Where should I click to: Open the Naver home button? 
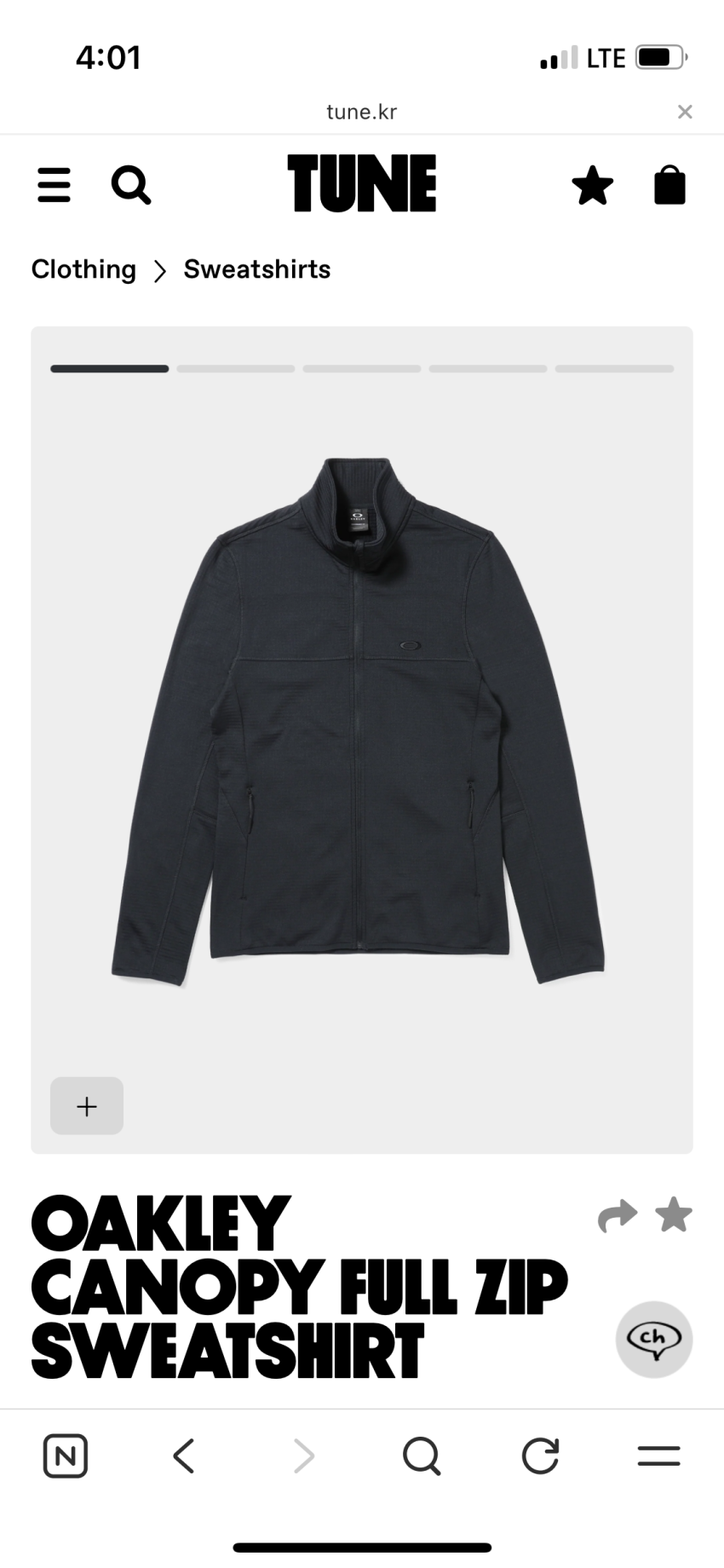(x=66, y=1456)
